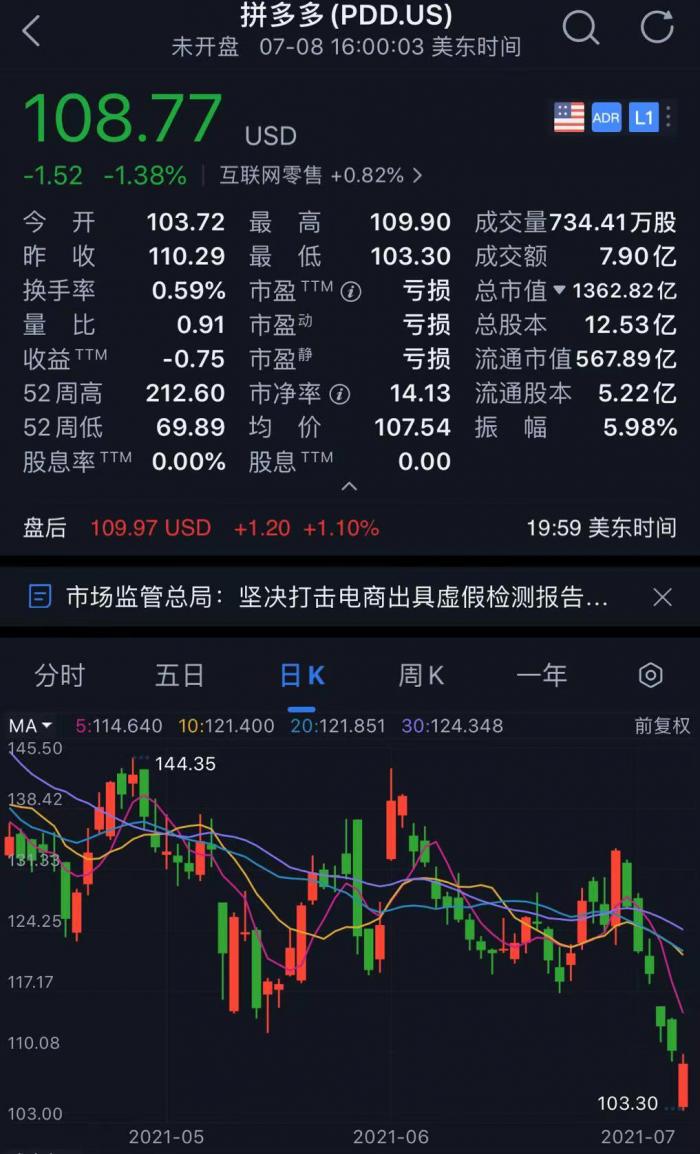This screenshot has width=700, height=1154.
Task: Dismiss the news banner
Action: click(662, 598)
